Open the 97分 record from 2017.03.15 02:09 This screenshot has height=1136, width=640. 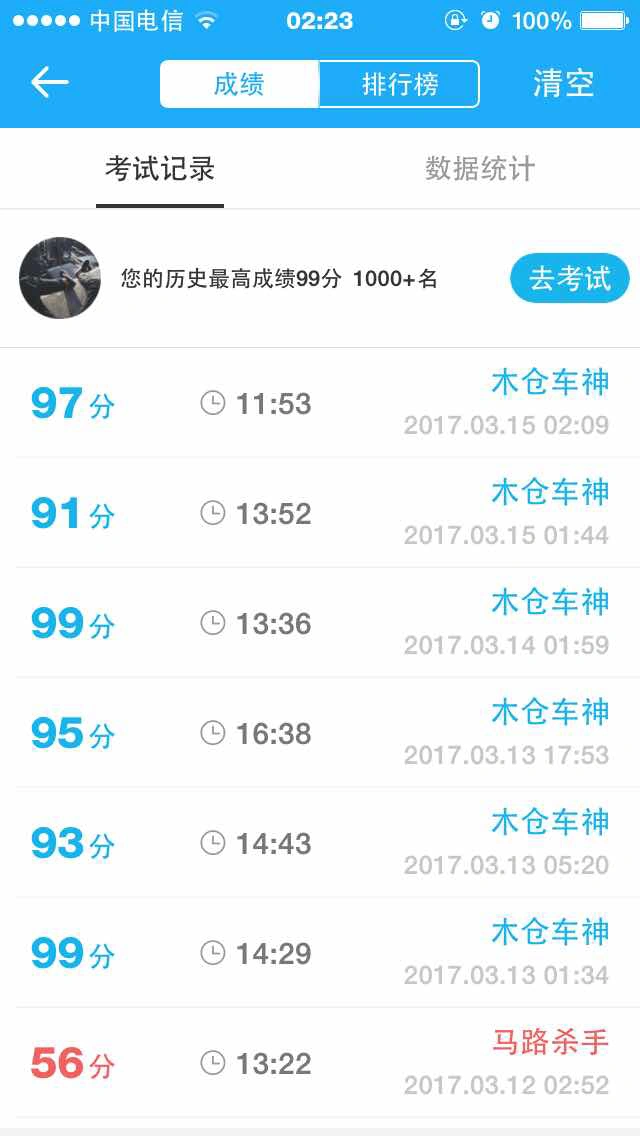[x=320, y=403]
